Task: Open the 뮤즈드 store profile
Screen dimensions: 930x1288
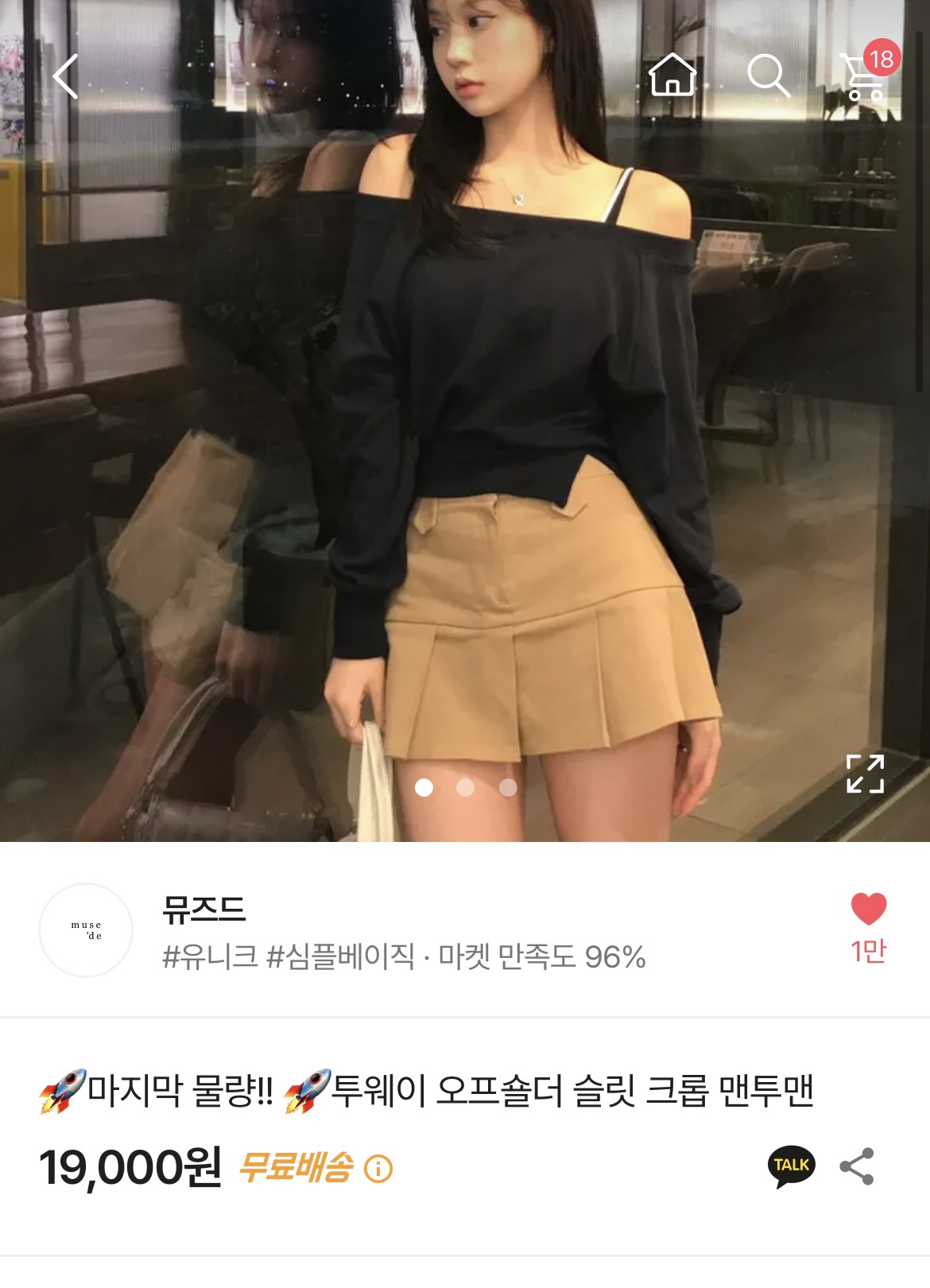Action: click(x=86, y=930)
